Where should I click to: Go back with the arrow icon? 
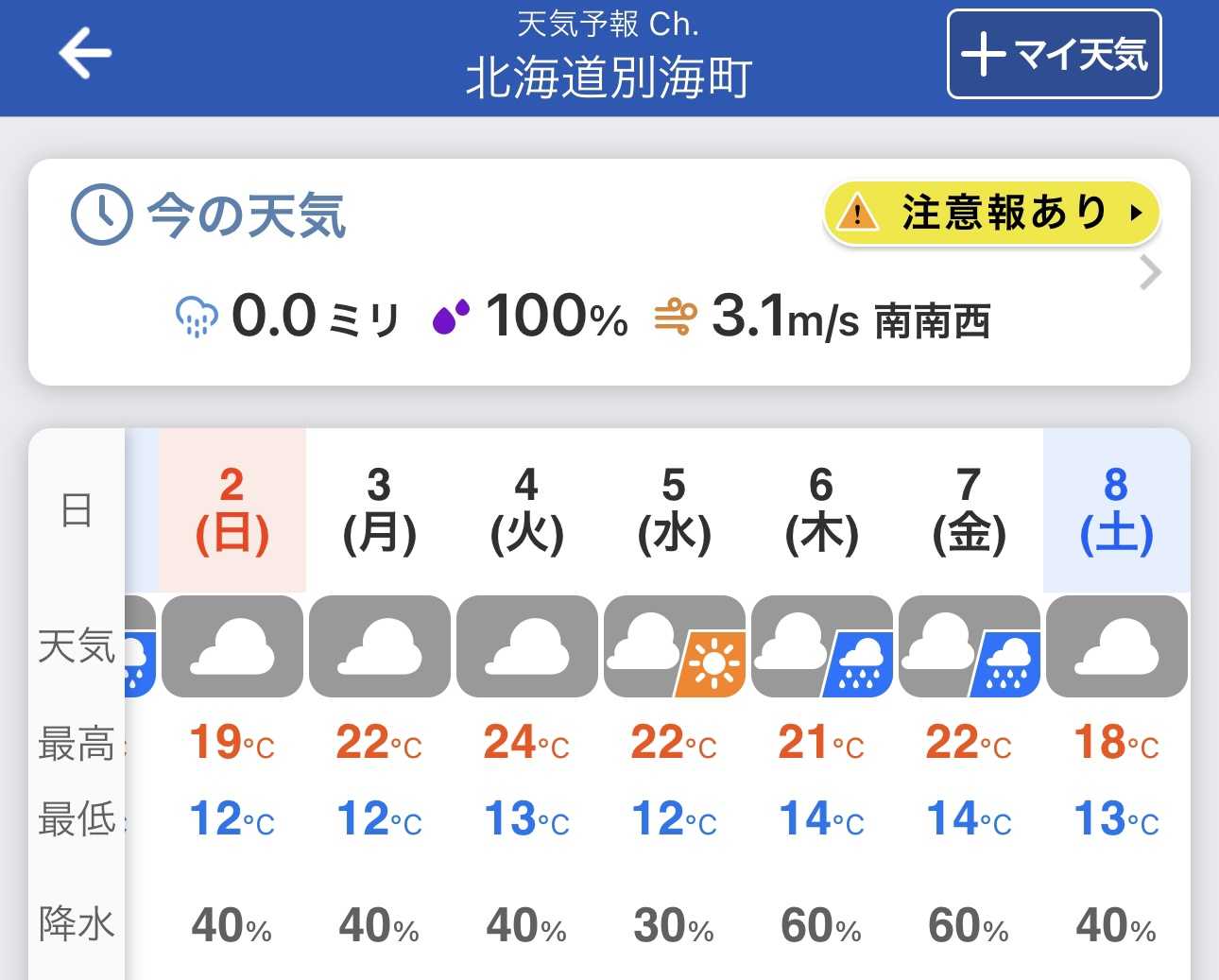point(85,53)
